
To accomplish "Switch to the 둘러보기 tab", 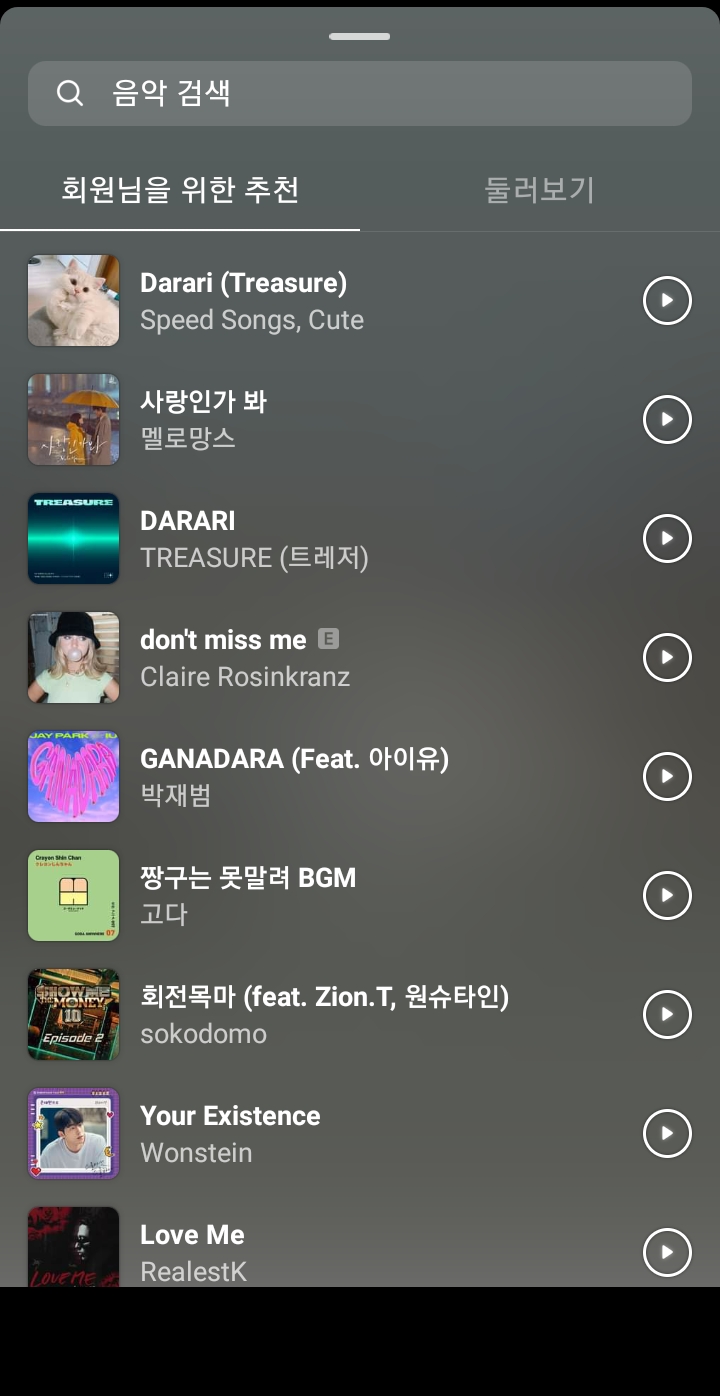I will pyautogui.click(x=540, y=189).
